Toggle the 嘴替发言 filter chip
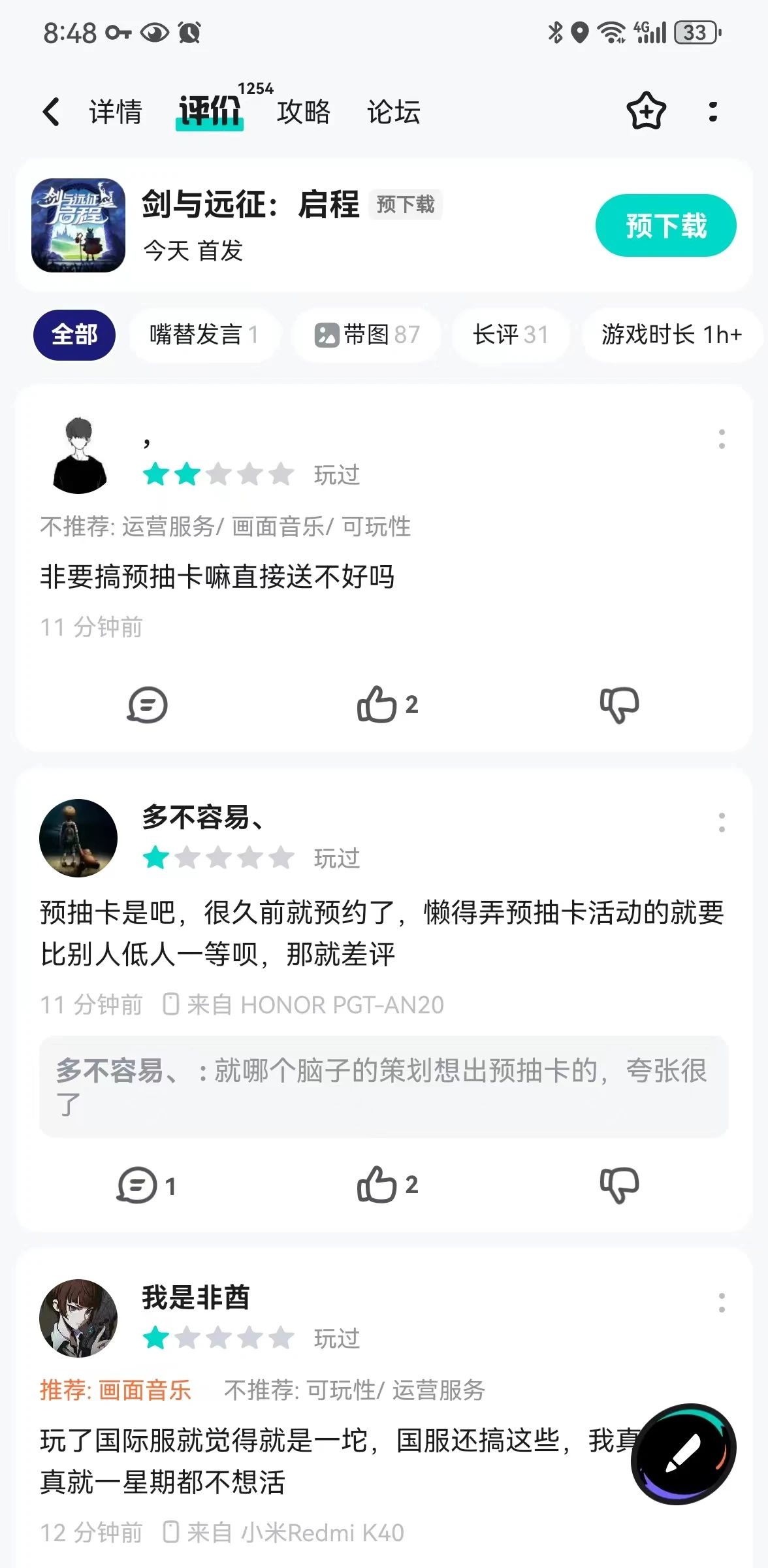Viewport: 768px width, 1568px height. click(204, 335)
